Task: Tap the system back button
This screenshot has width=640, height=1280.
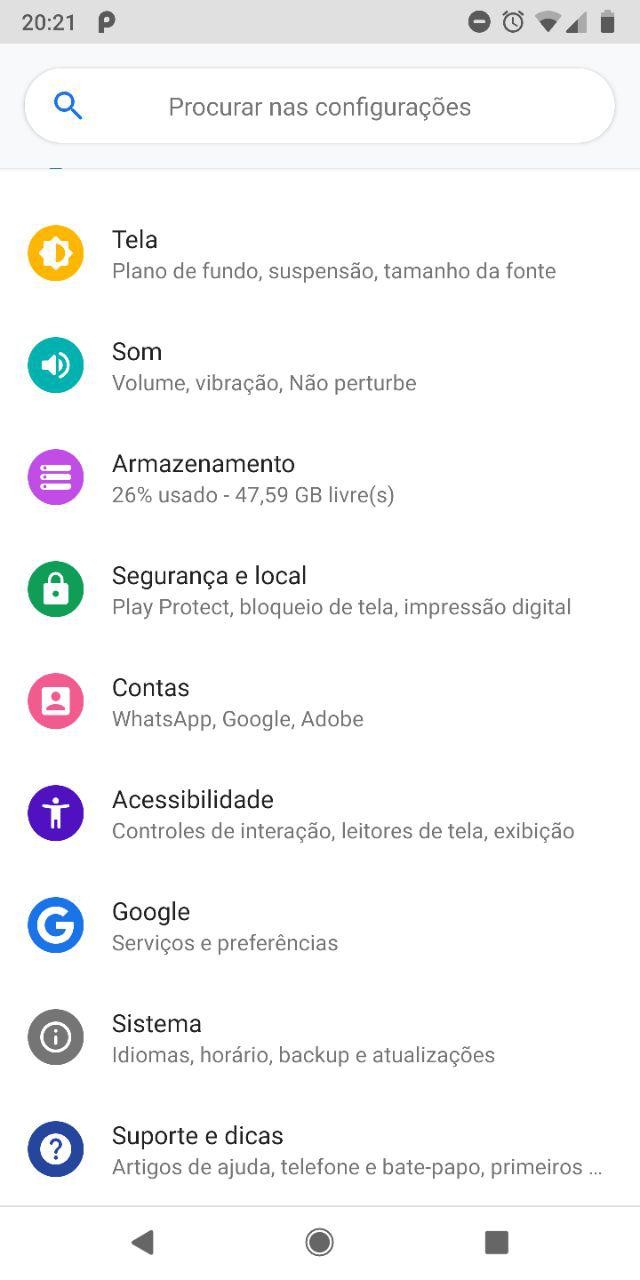Action: tap(143, 1242)
